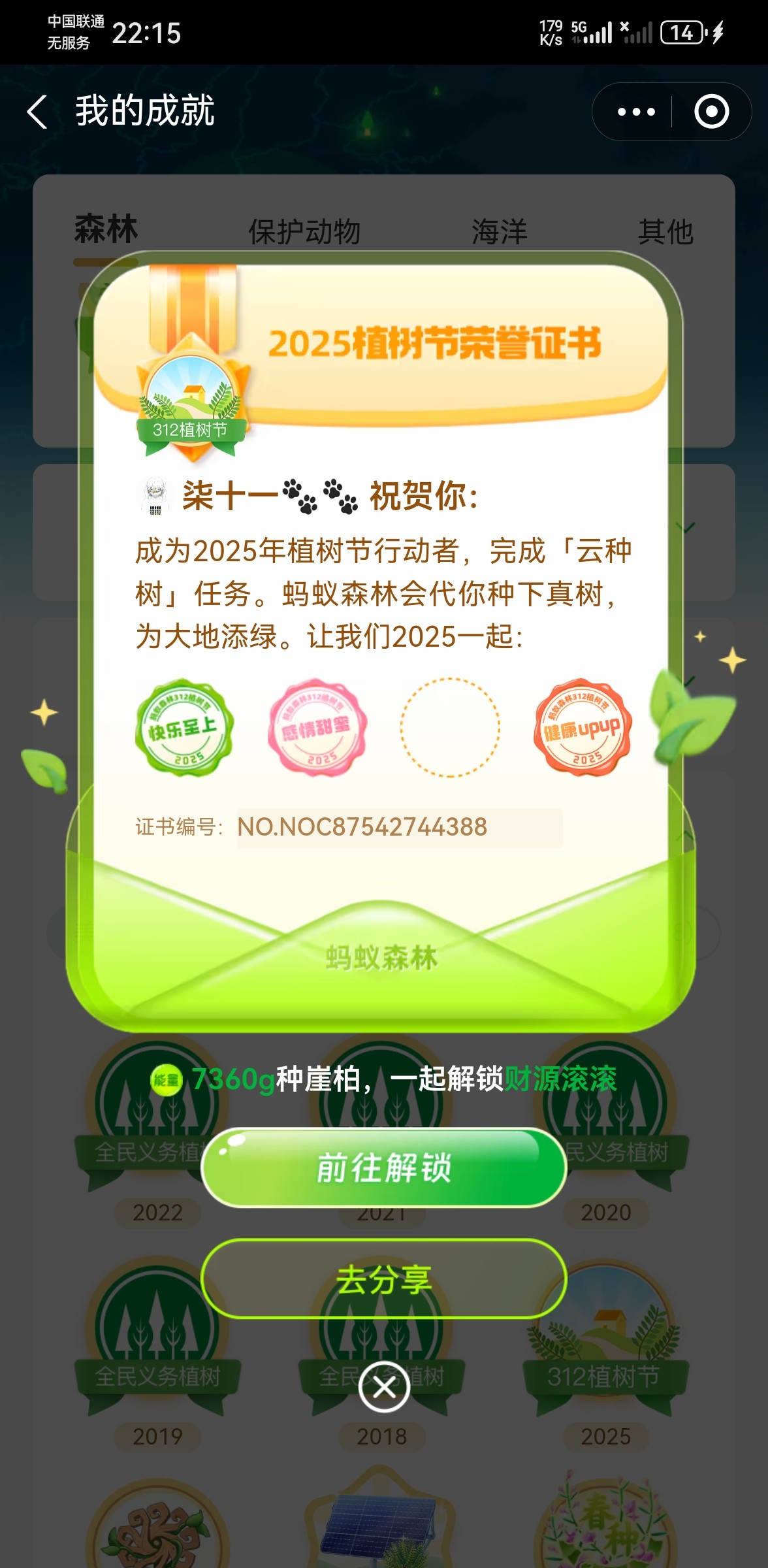Share the certificate via 去分享
Viewport: 768px width, 1568px height.
click(x=384, y=1279)
